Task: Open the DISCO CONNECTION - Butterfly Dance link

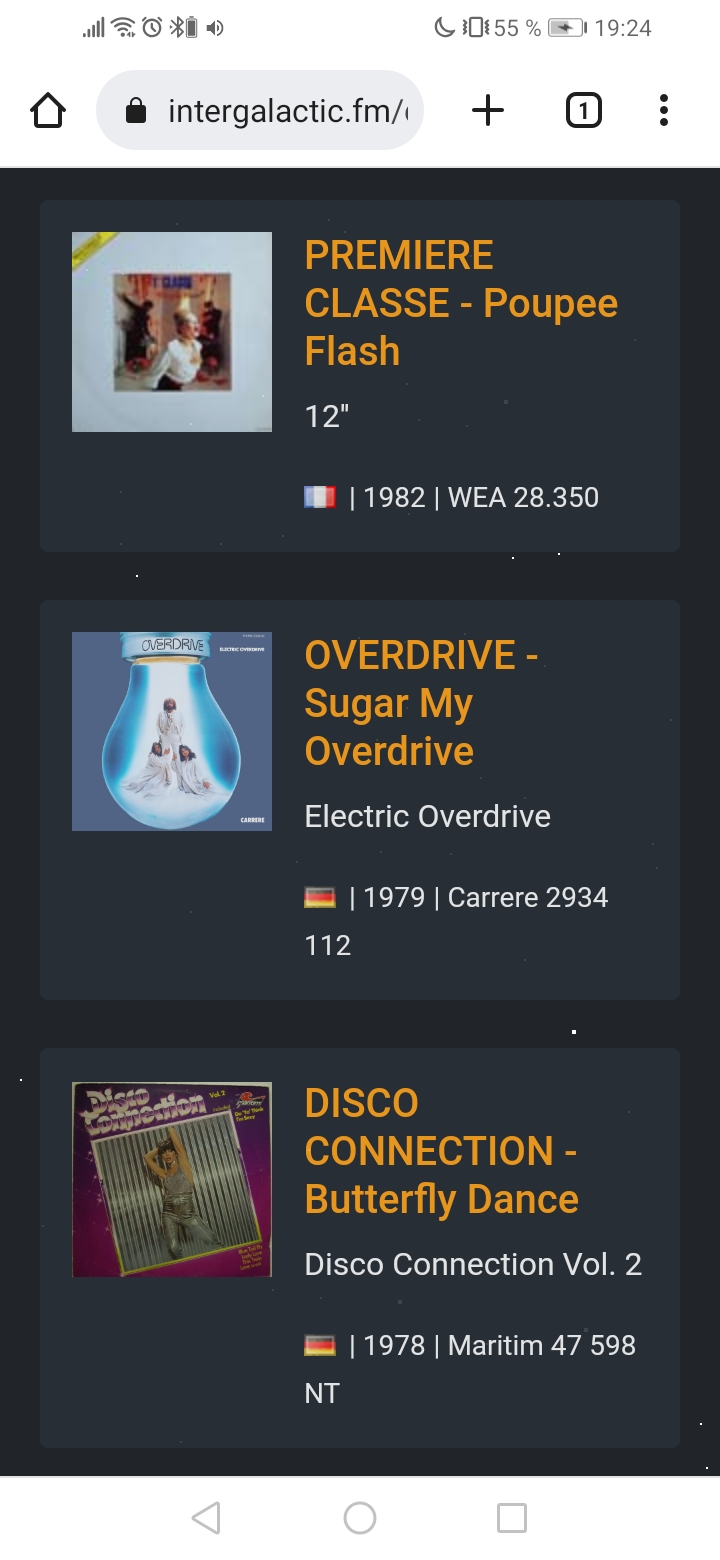Action: click(441, 1151)
